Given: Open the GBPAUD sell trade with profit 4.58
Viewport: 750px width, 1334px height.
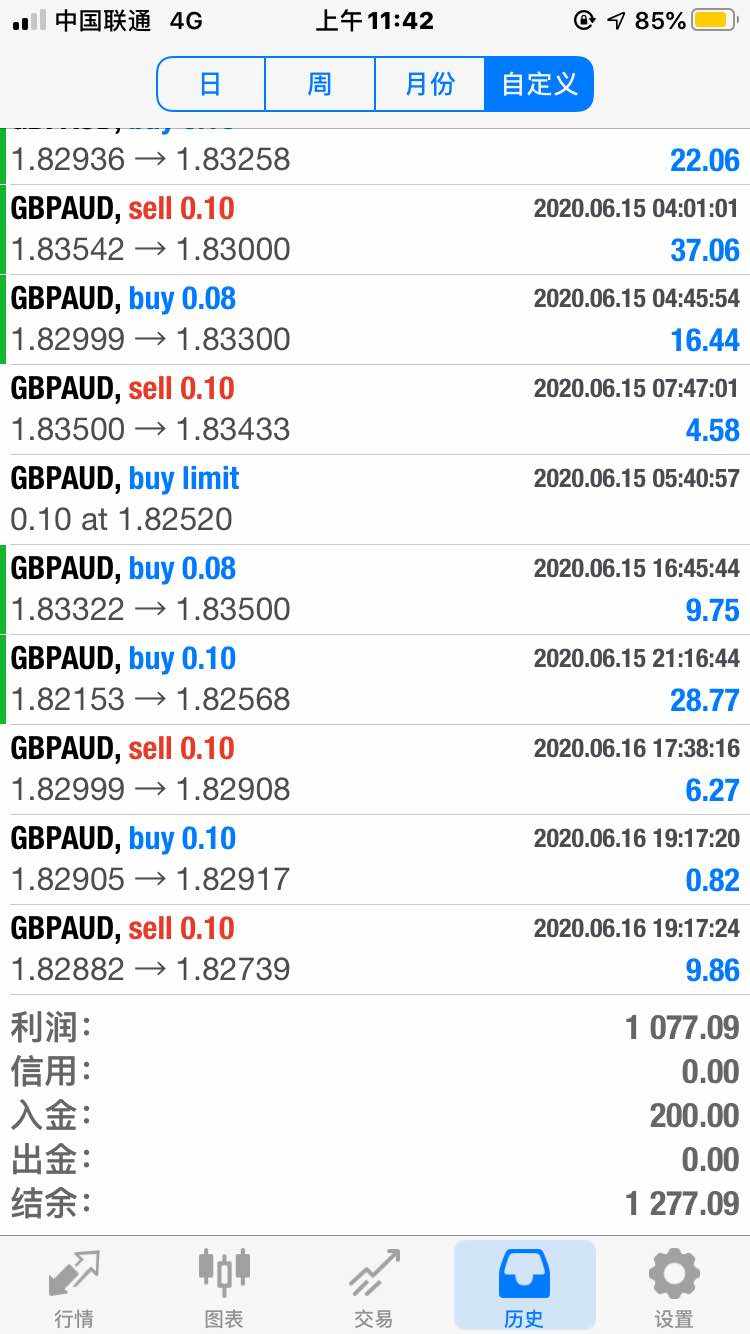Looking at the screenshot, I should pyautogui.click(x=375, y=410).
